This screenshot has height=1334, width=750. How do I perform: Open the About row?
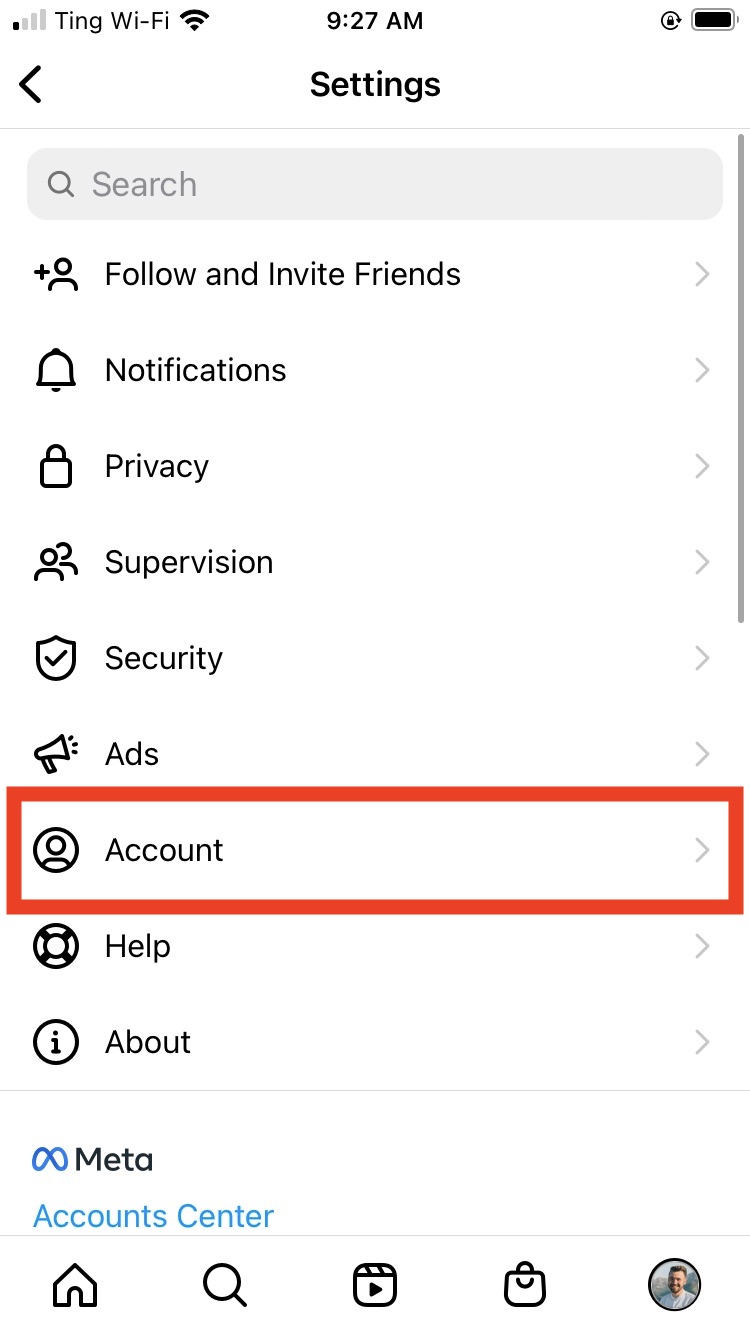click(x=375, y=1042)
